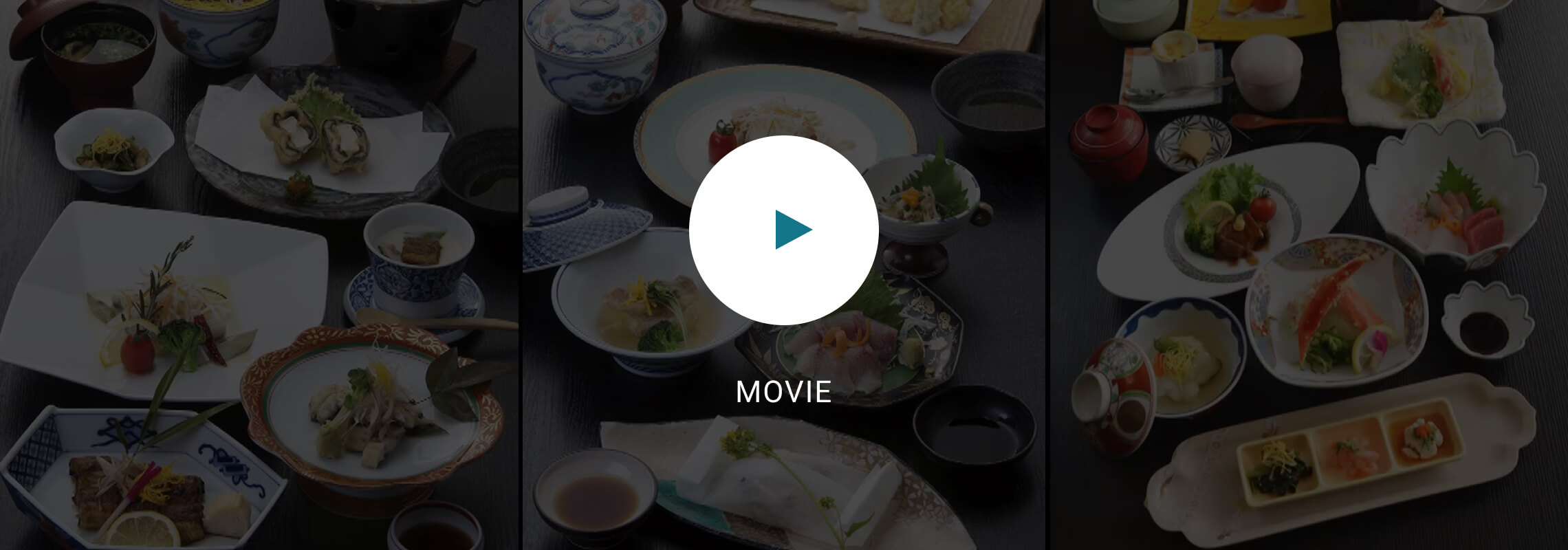Play the MOVIE video
Screen dimensions: 1568x550
(x=784, y=230)
